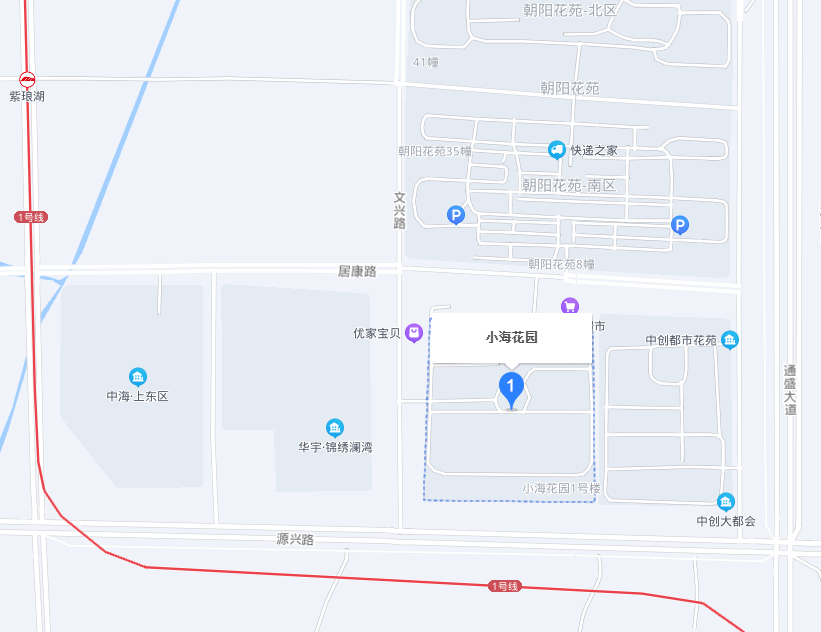Screen dimensions: 821x632
Task: Select the 中海·上东区 residence marker
Action: [138, 377]
